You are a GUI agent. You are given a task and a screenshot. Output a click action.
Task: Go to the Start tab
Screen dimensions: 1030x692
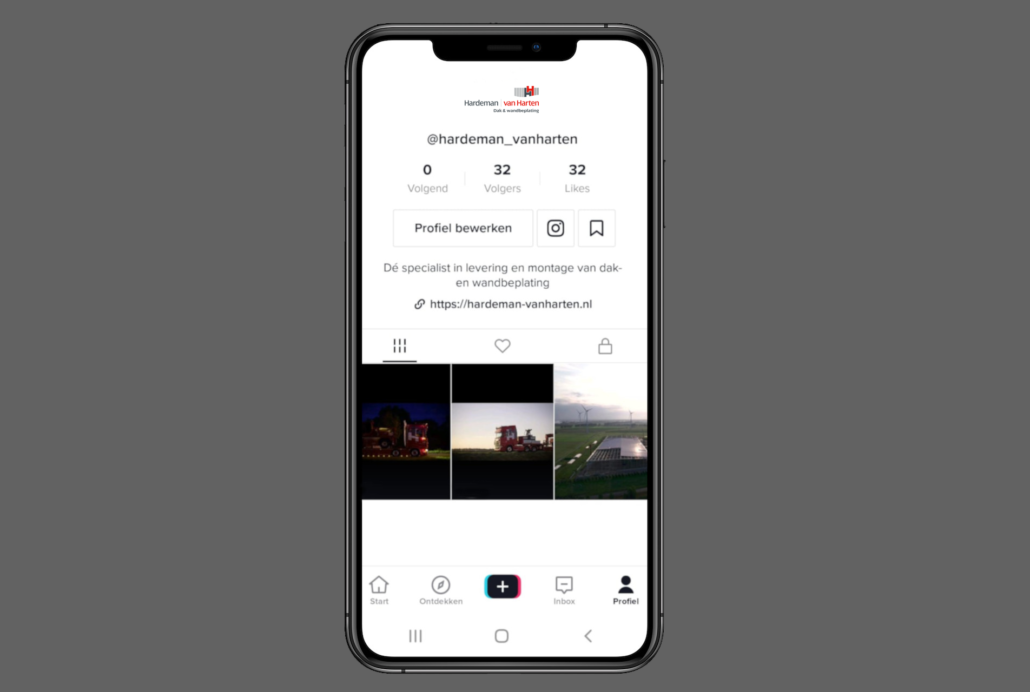tap(379, 590)
